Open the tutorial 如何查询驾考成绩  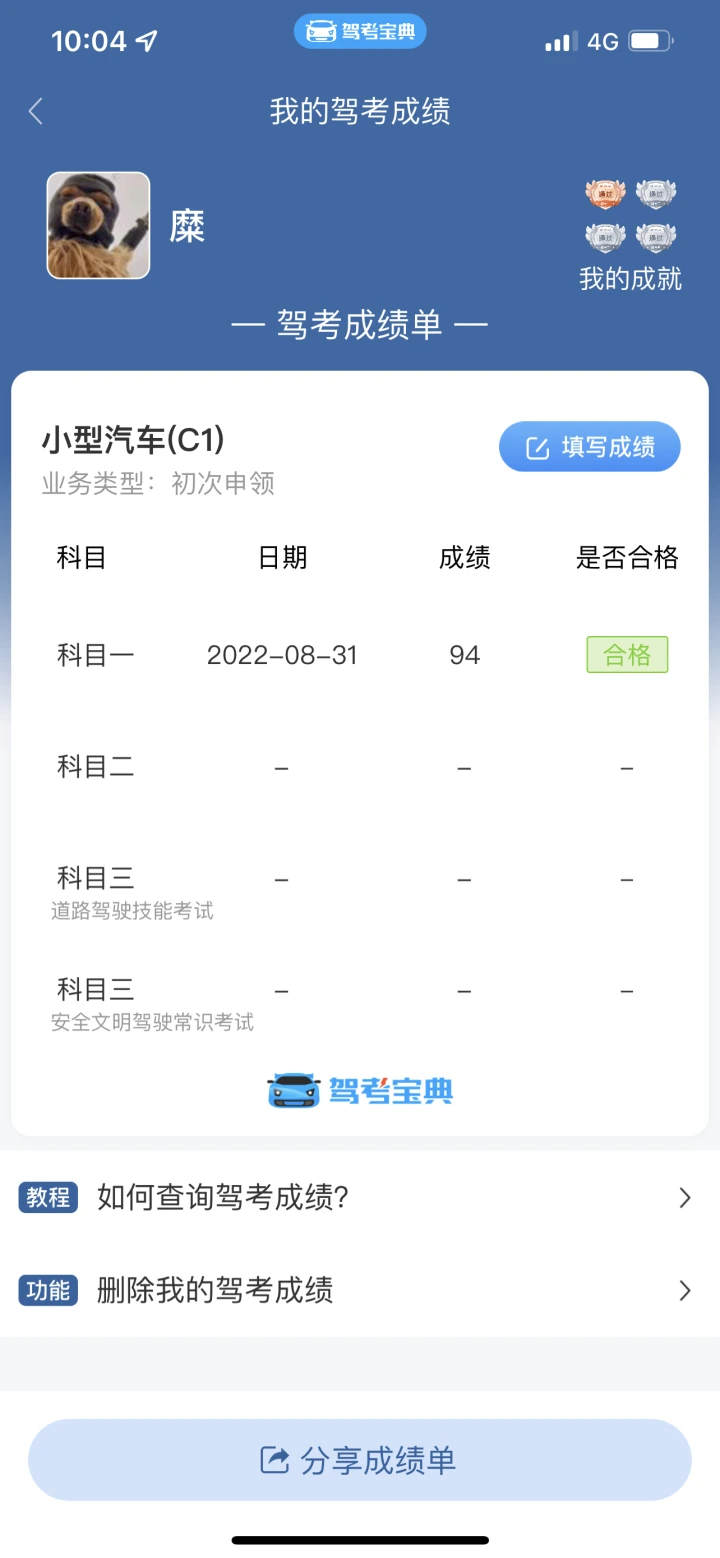click(360, 1197)
